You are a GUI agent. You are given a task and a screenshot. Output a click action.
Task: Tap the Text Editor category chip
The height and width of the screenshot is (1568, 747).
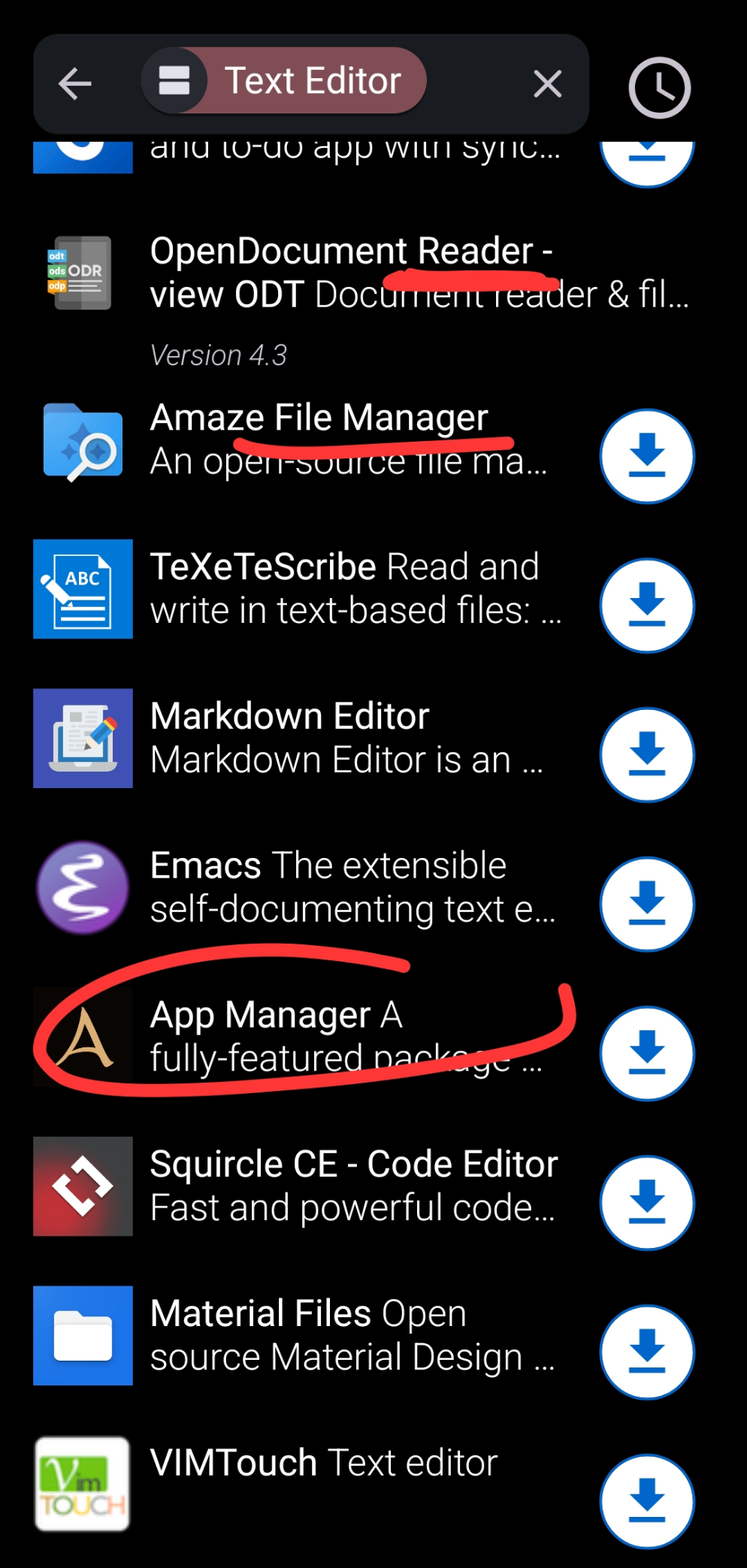(285, 81)
